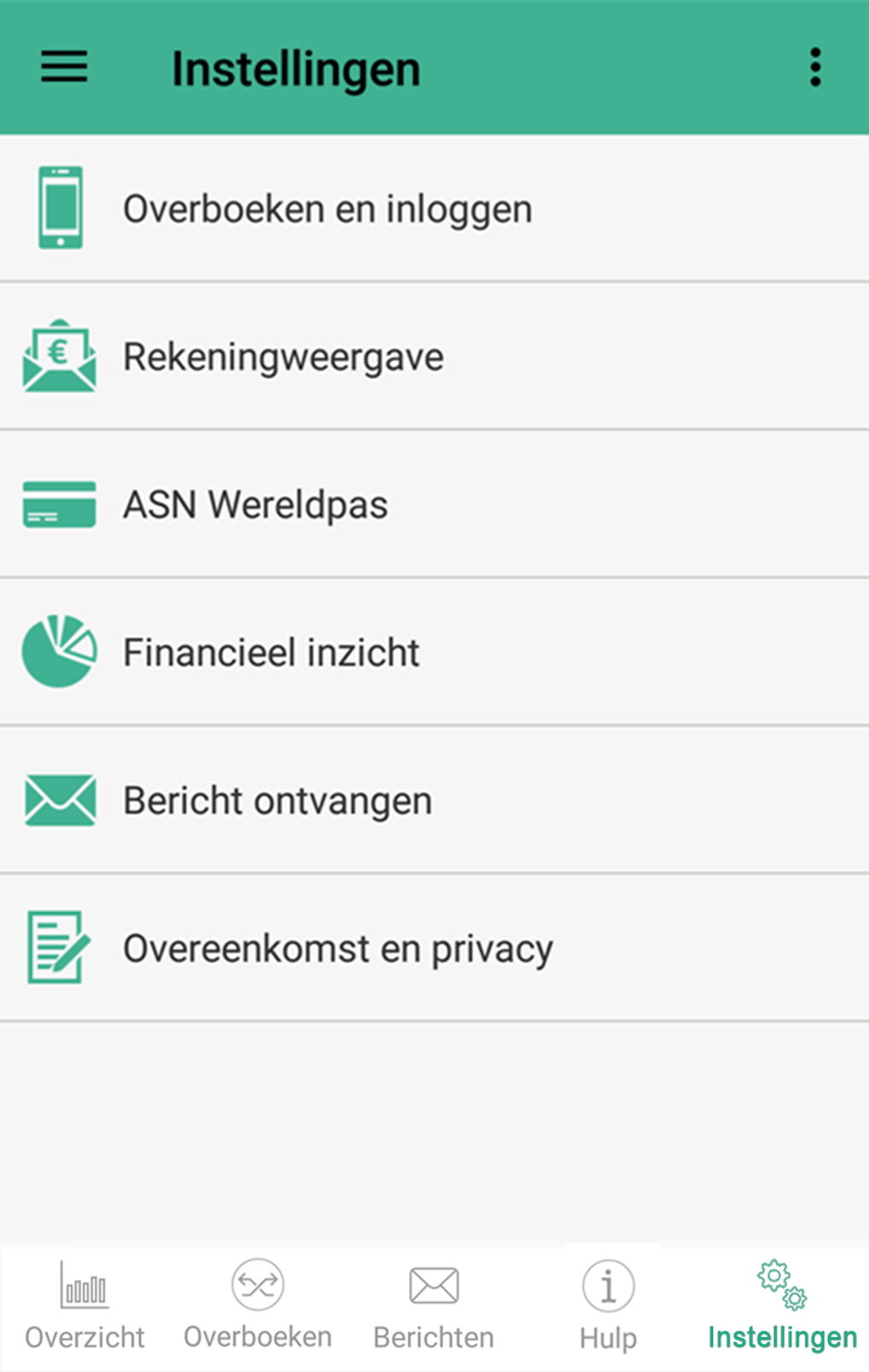Tap the smartphone icon for Overboeken en inloggen
869x1372 pixels.
point(60,207)
